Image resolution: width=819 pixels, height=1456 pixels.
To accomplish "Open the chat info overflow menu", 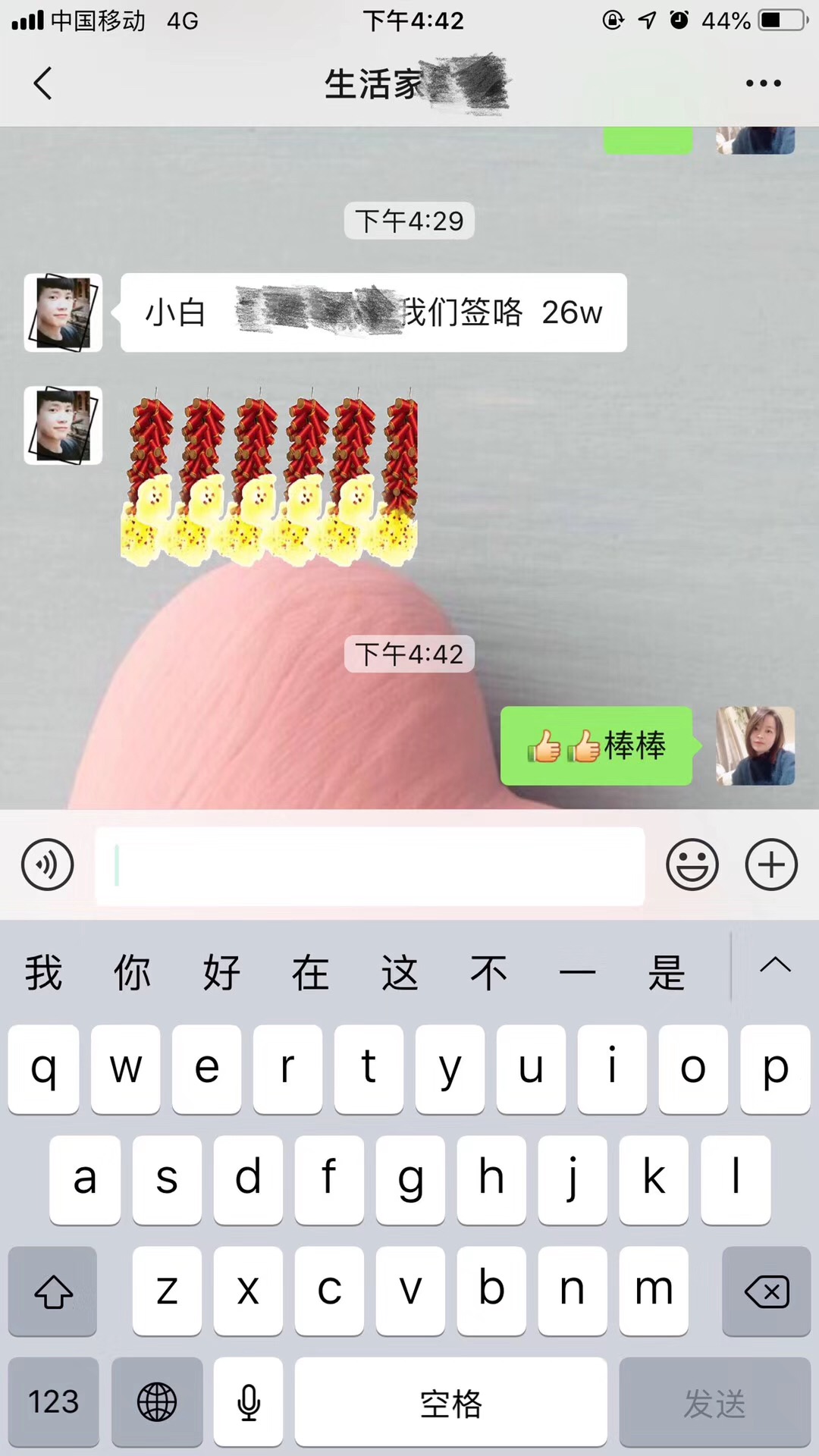I will tap(763, 83).
